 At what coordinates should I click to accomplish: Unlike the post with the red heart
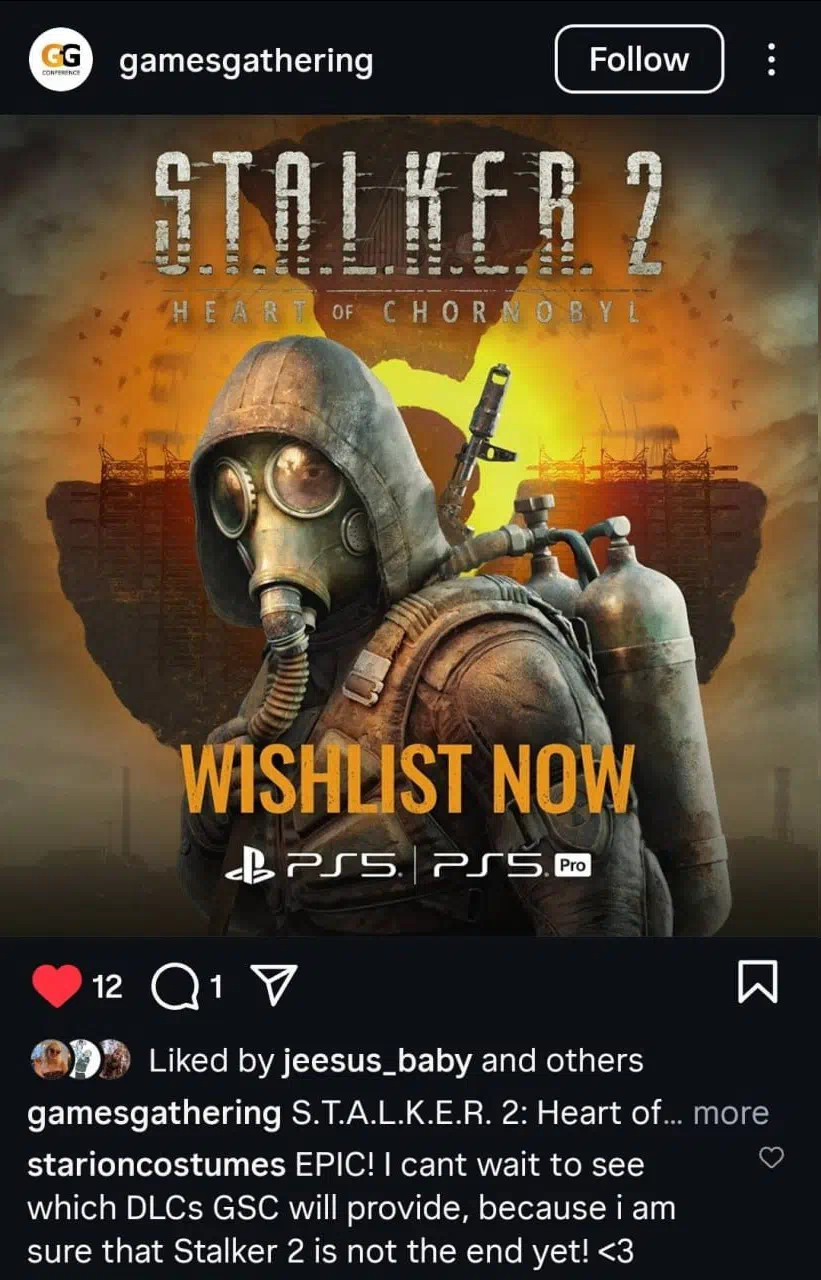click(57, 988)
